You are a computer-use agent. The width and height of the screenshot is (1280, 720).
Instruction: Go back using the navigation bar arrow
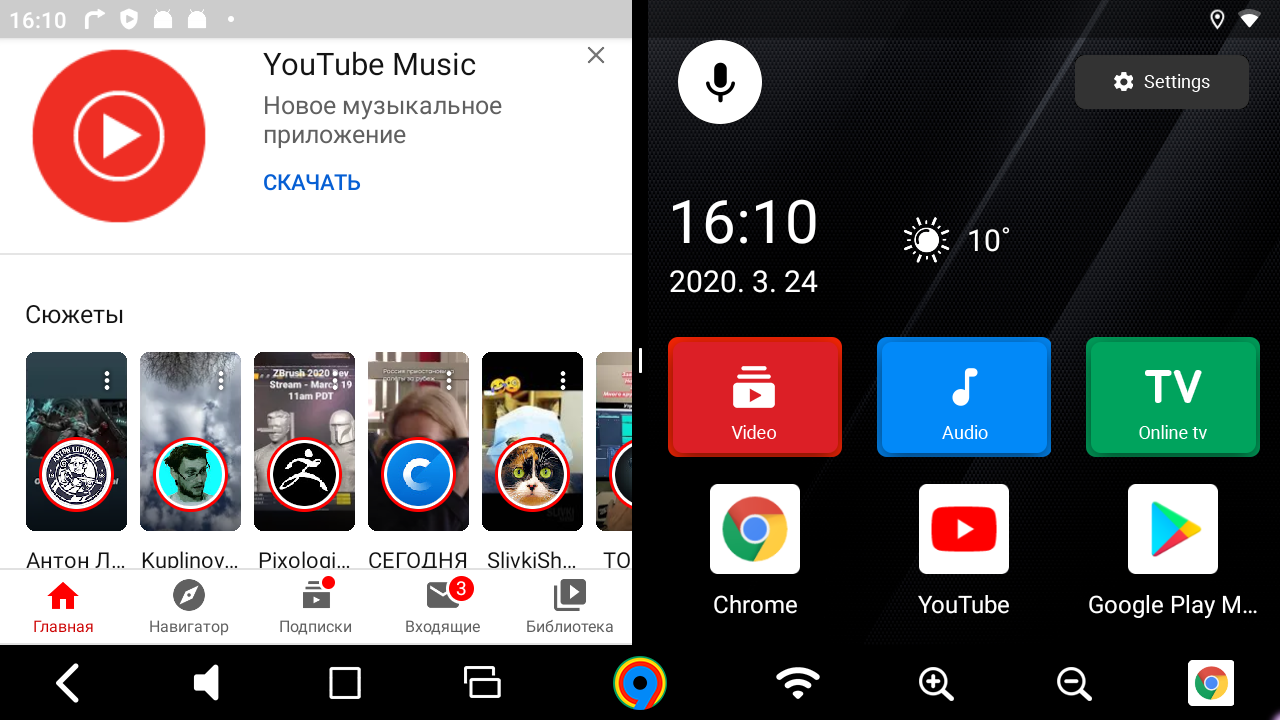coord(67,684)
